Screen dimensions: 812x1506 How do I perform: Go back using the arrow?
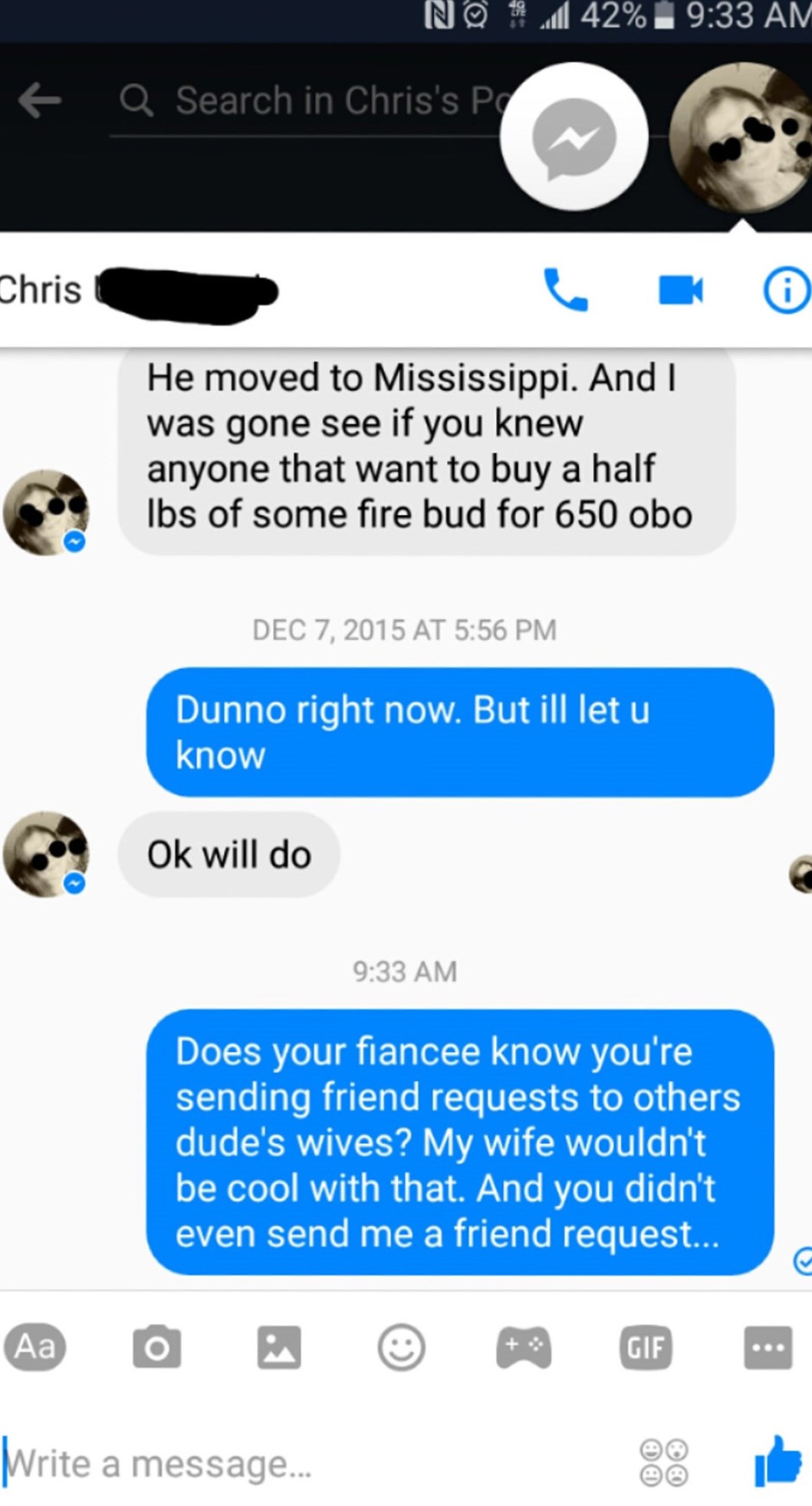(x=40, y=101)
